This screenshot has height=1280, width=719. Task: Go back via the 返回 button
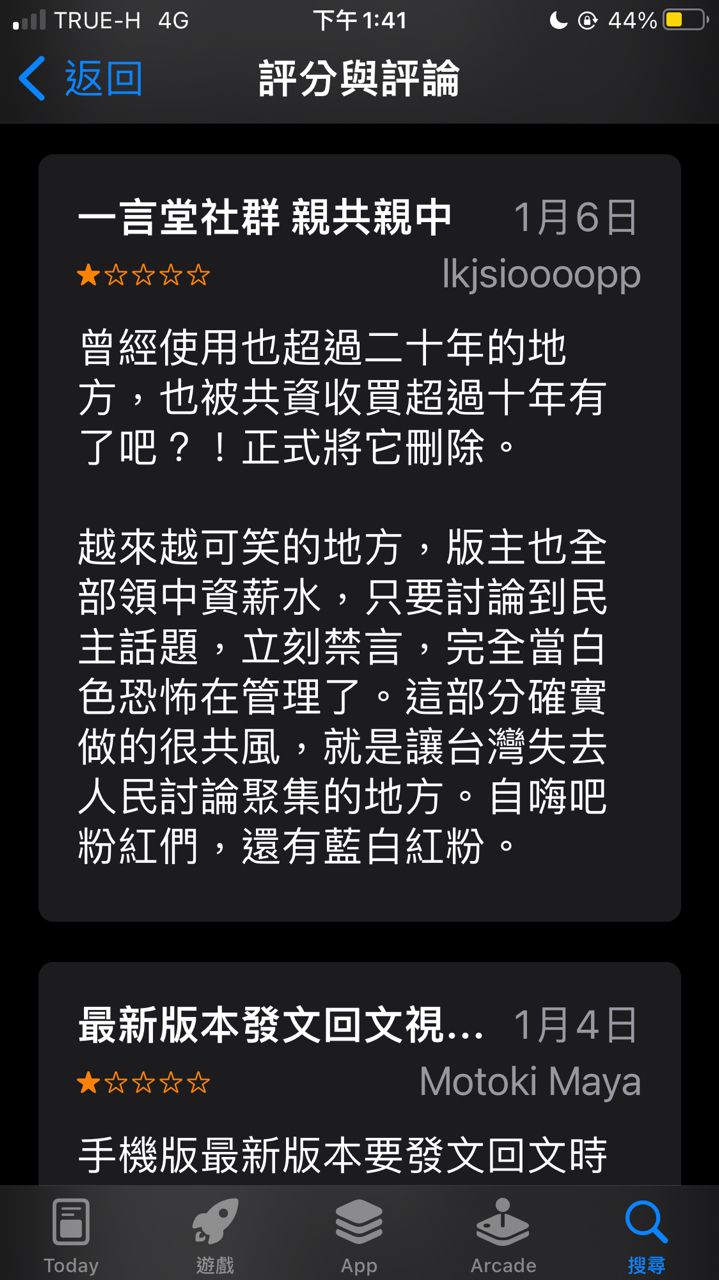coord(80,79)
